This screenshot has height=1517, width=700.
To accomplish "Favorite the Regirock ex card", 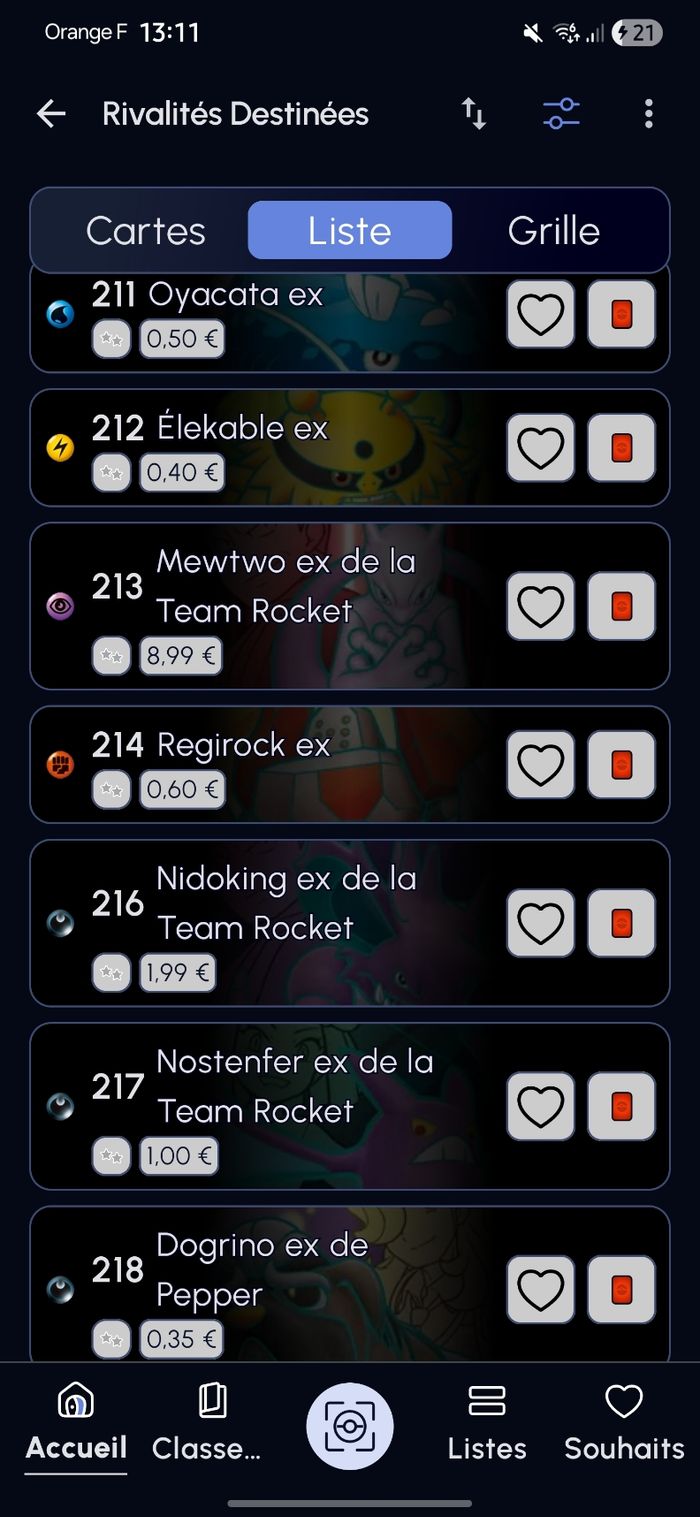I will (540, 765).
